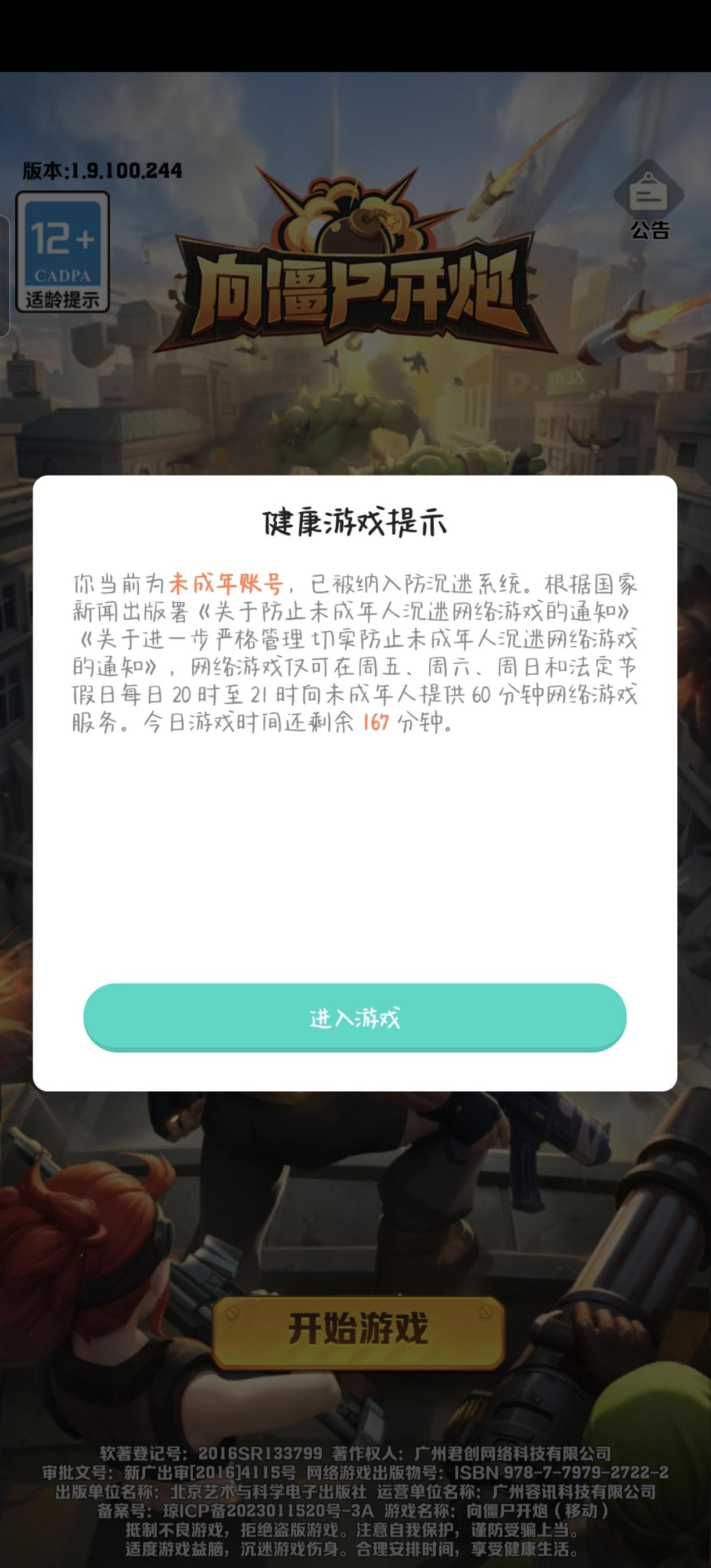This screenshot has height=1568, width=711.
Task: Select the orange 未成年账号 highlighted text
Action: point(228,584)
